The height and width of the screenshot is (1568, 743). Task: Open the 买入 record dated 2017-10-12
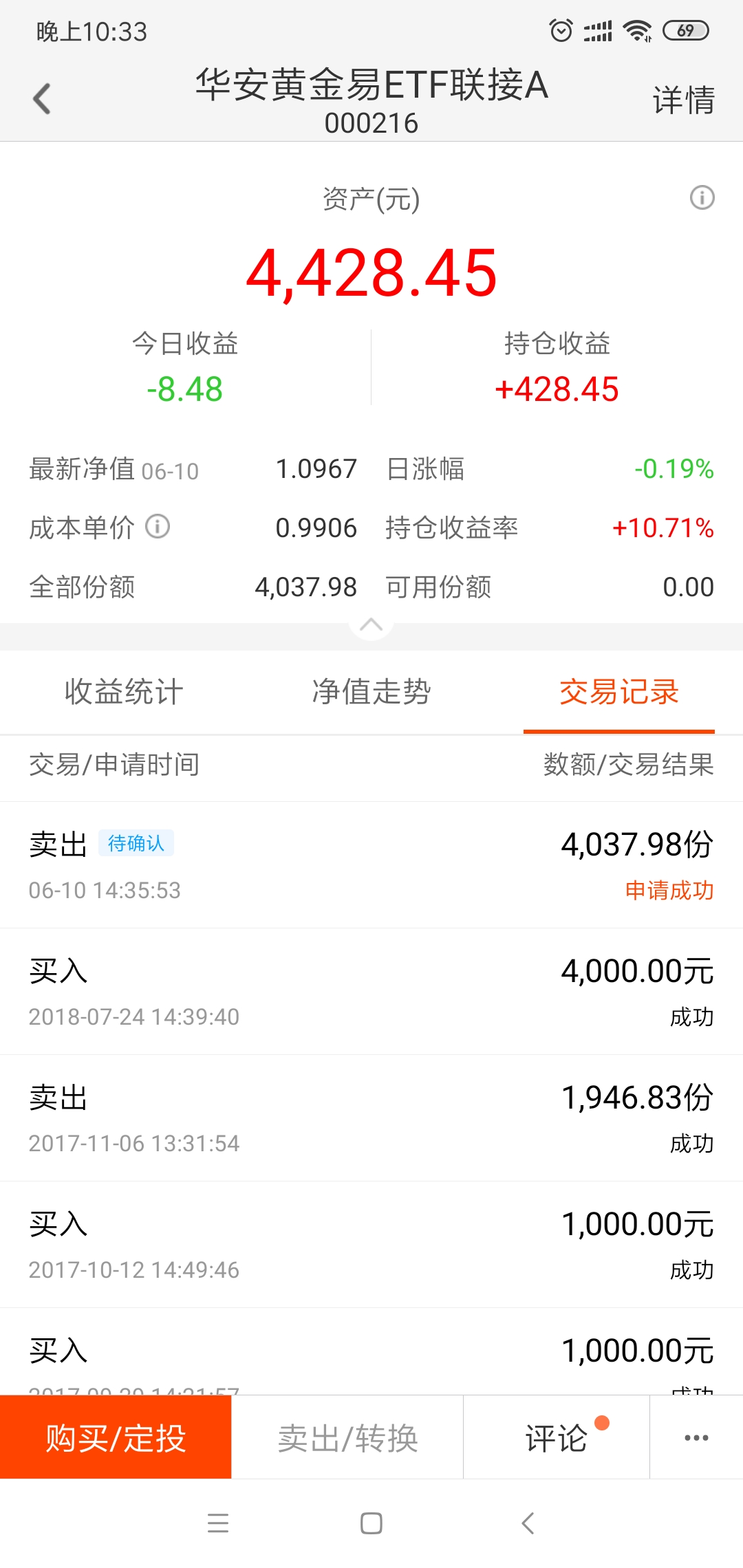click(371, 1245)
